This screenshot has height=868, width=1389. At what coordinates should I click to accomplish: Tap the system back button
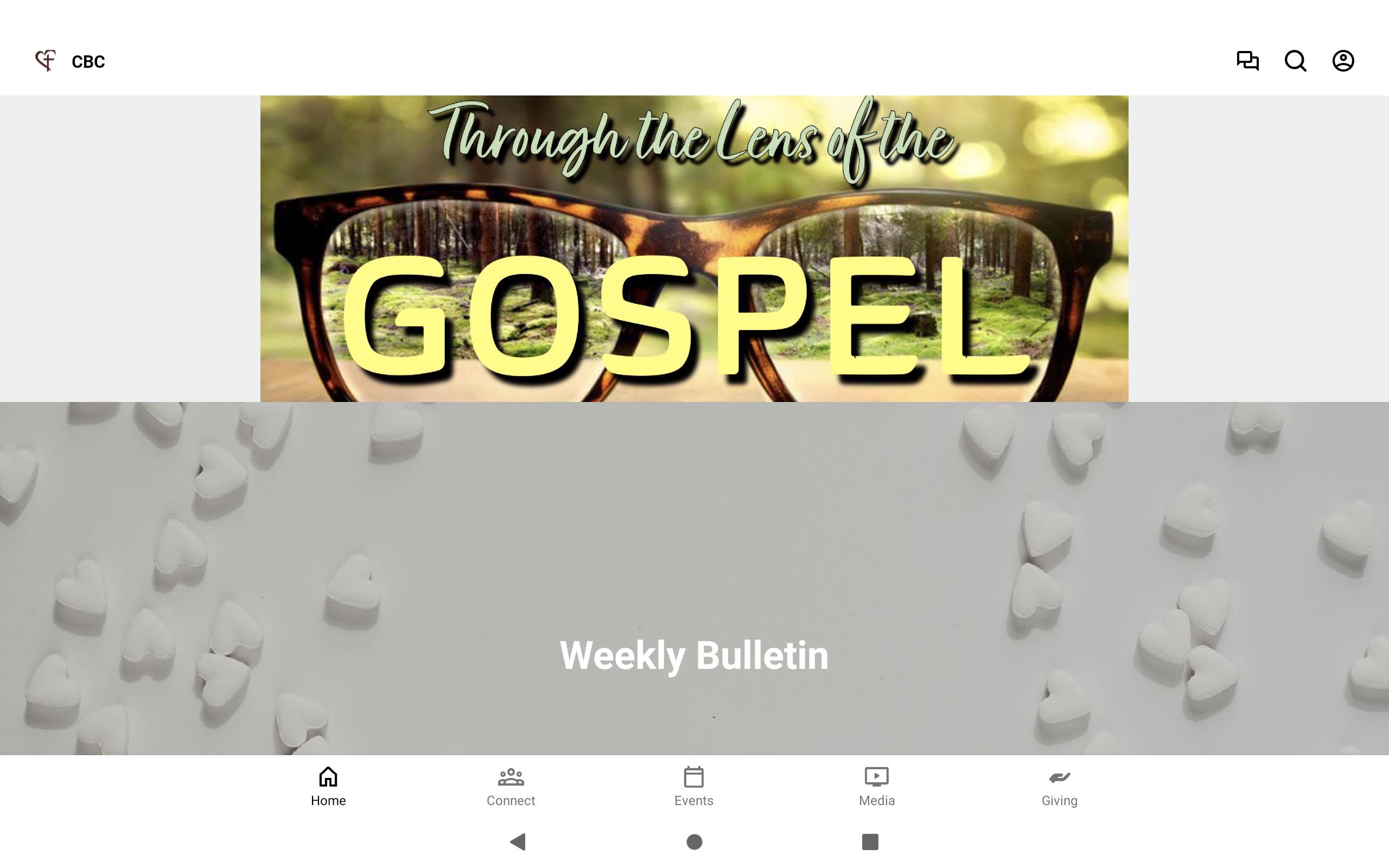click(518, 841)
